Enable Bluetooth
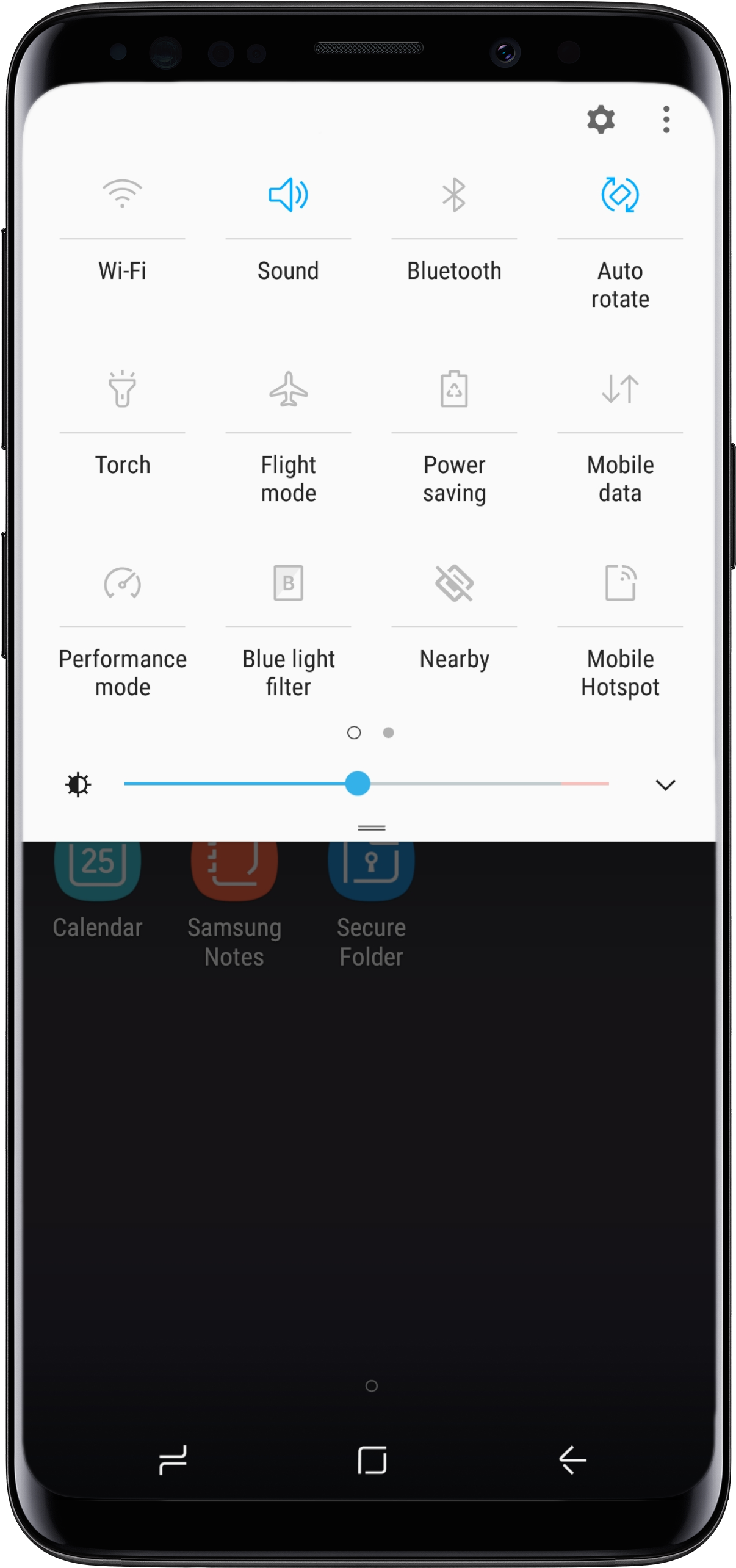736x1568 pixels. pyautogui.click(x=454, y=195)
